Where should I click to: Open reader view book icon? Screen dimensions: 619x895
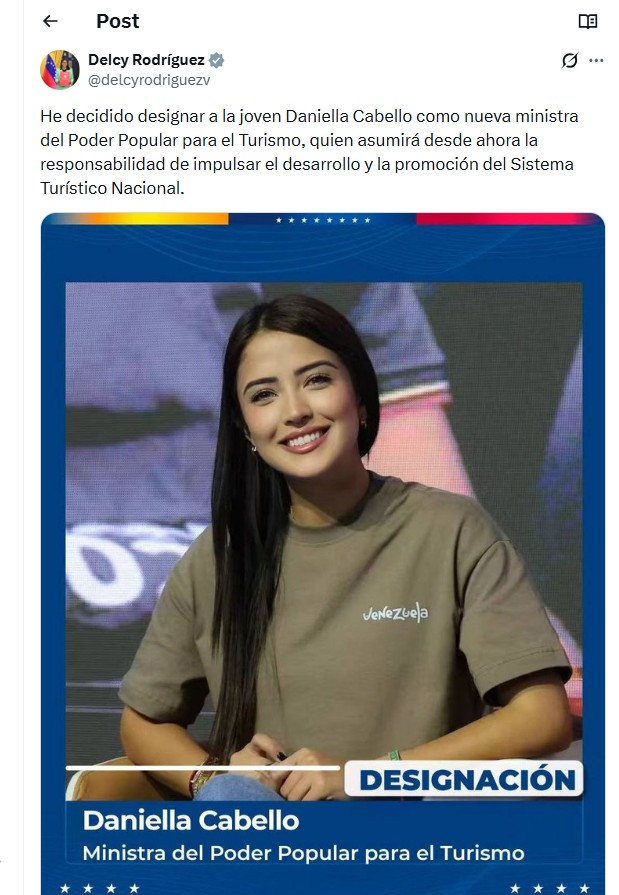pos(588,21)
